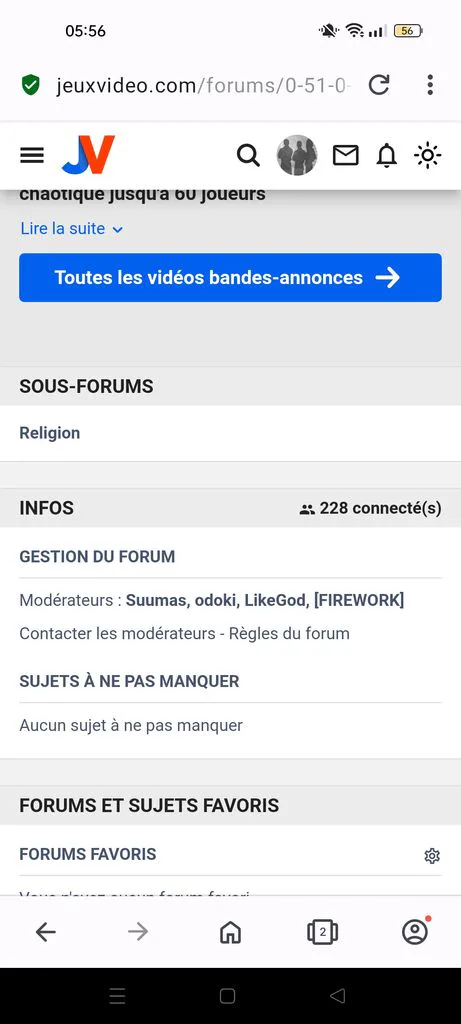
Task: Reload the page
Action: point(379,85)
